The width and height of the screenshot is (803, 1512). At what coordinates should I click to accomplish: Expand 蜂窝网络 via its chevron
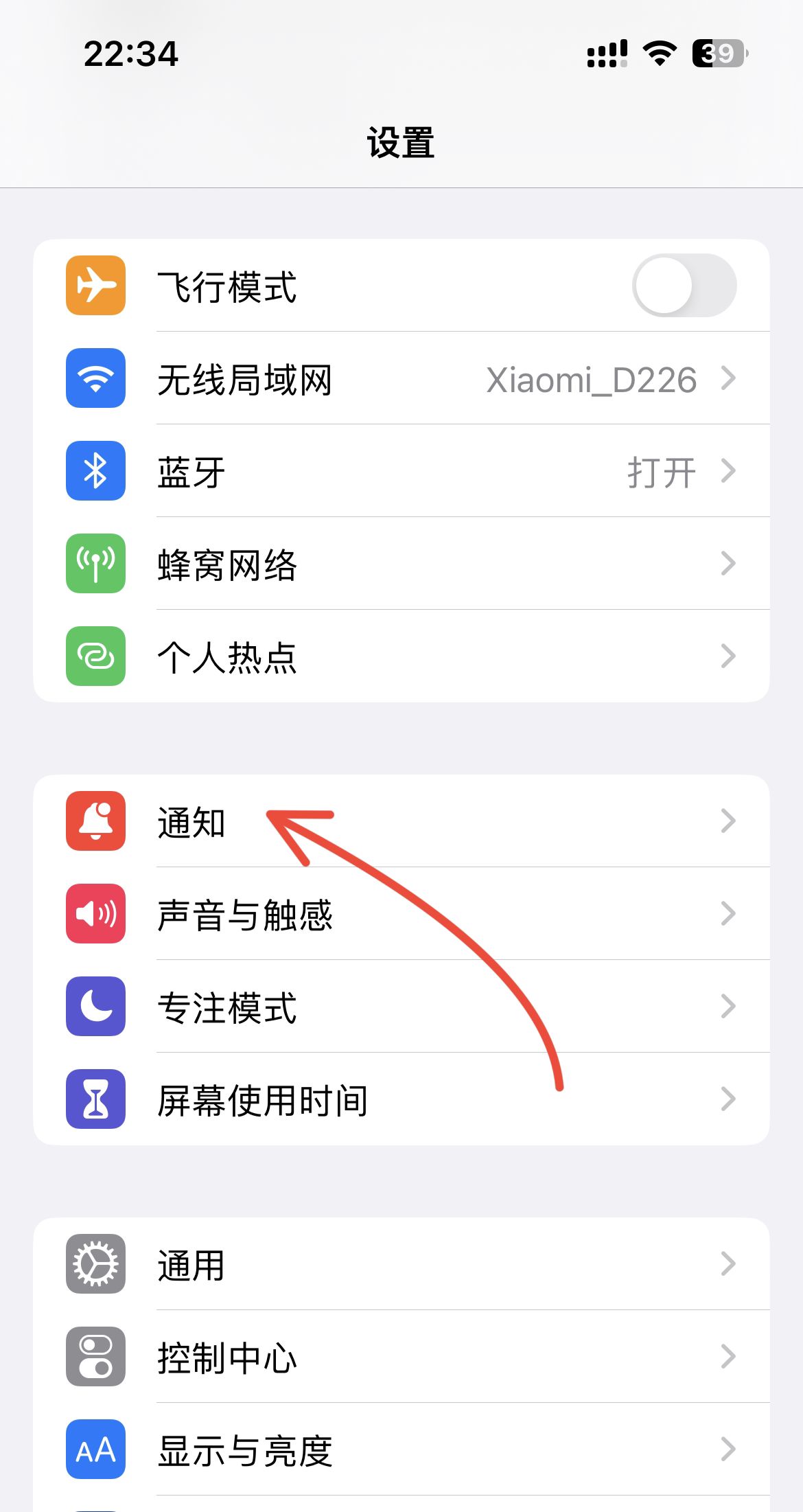[729, 563]
